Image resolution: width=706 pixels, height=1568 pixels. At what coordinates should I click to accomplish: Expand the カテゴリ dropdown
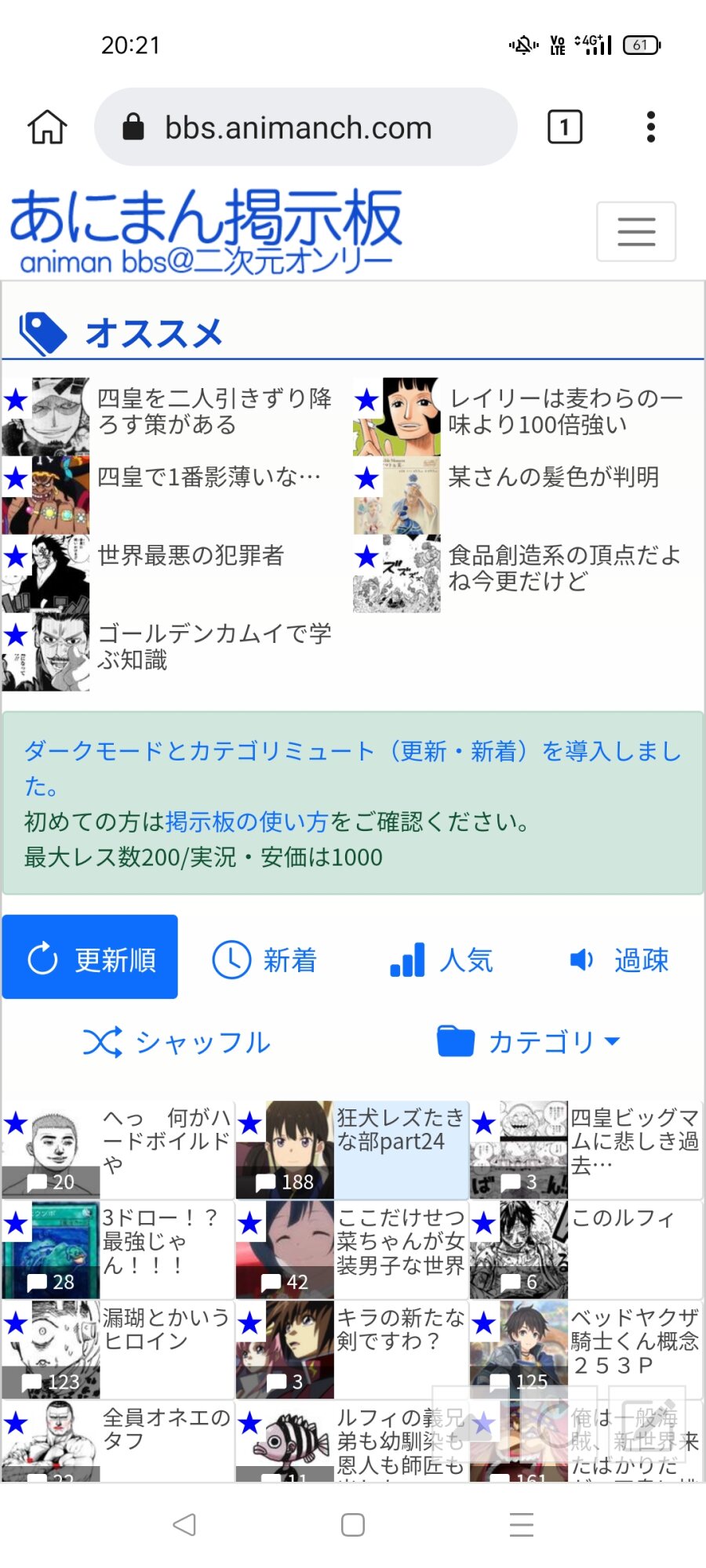pyautogui.click(x=529, y=1043)
